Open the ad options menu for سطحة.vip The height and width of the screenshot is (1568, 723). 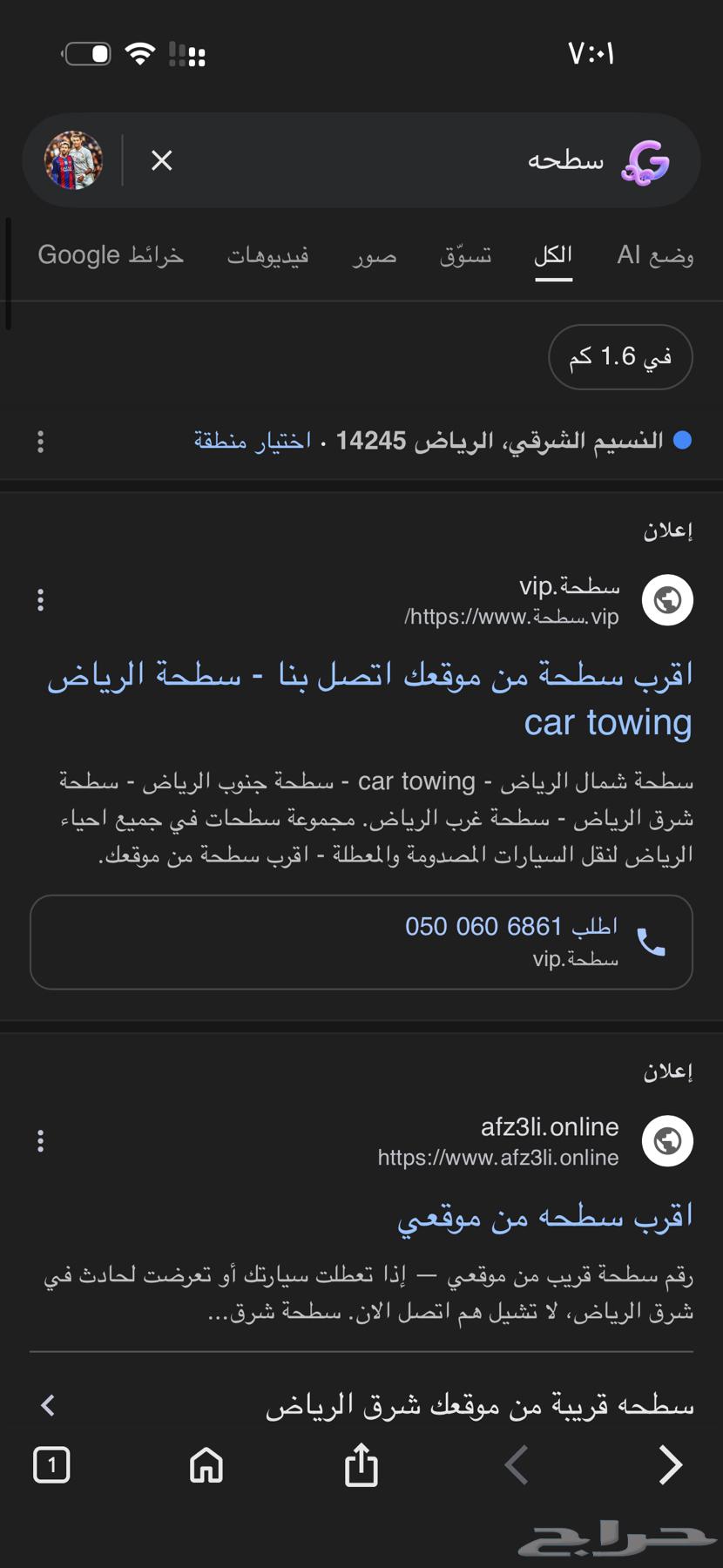[x=40, y=599]
